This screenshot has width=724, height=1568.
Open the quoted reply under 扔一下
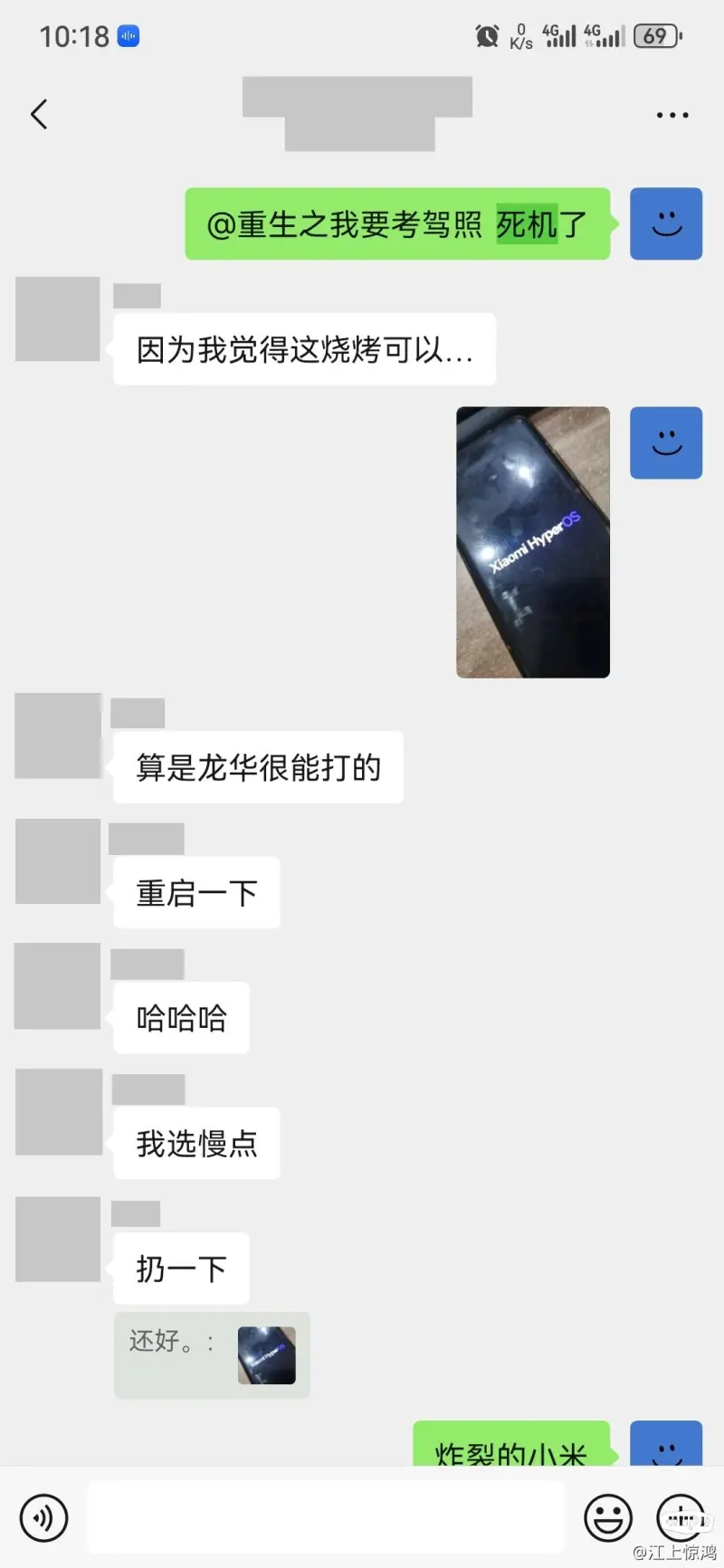click(x=212, y=1355)
